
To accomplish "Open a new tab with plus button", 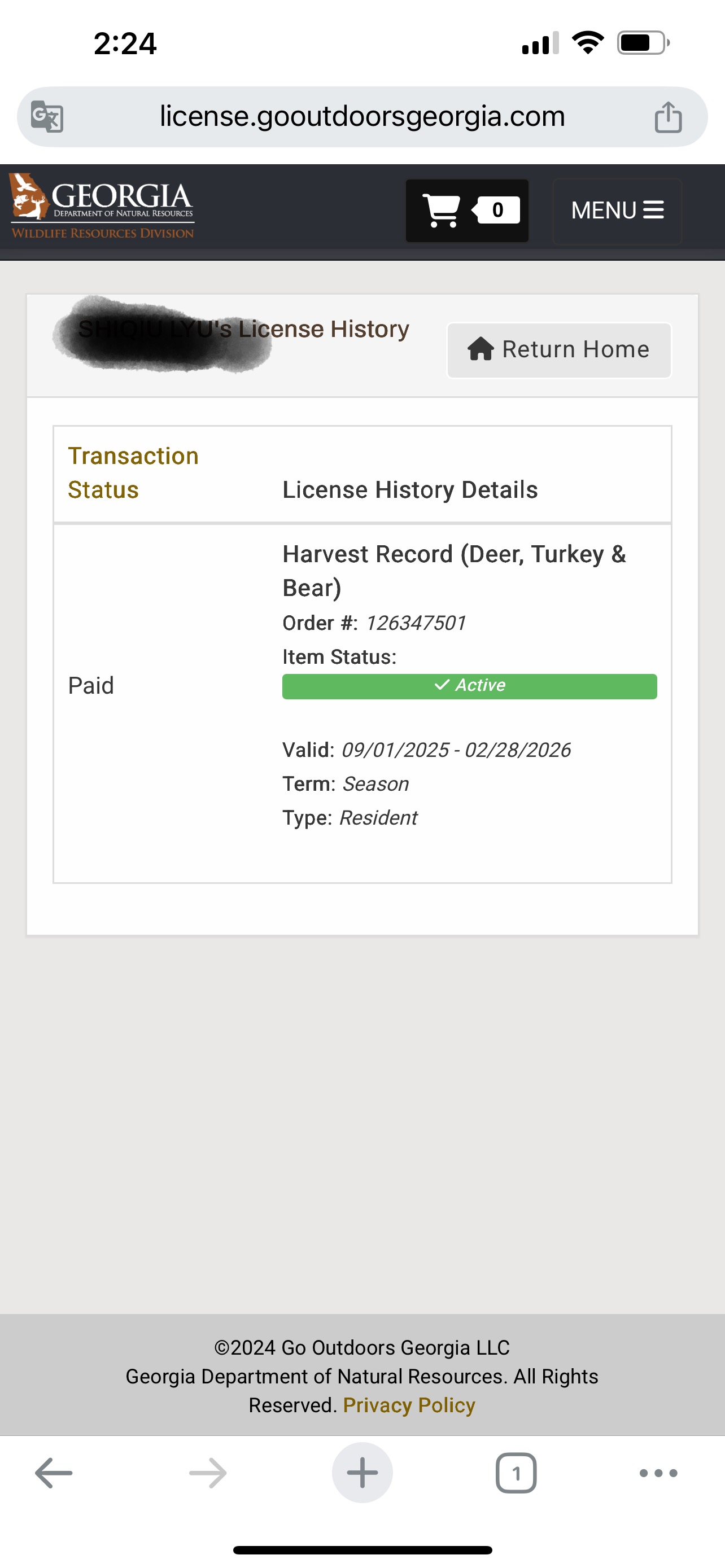I will point(362,1473).
